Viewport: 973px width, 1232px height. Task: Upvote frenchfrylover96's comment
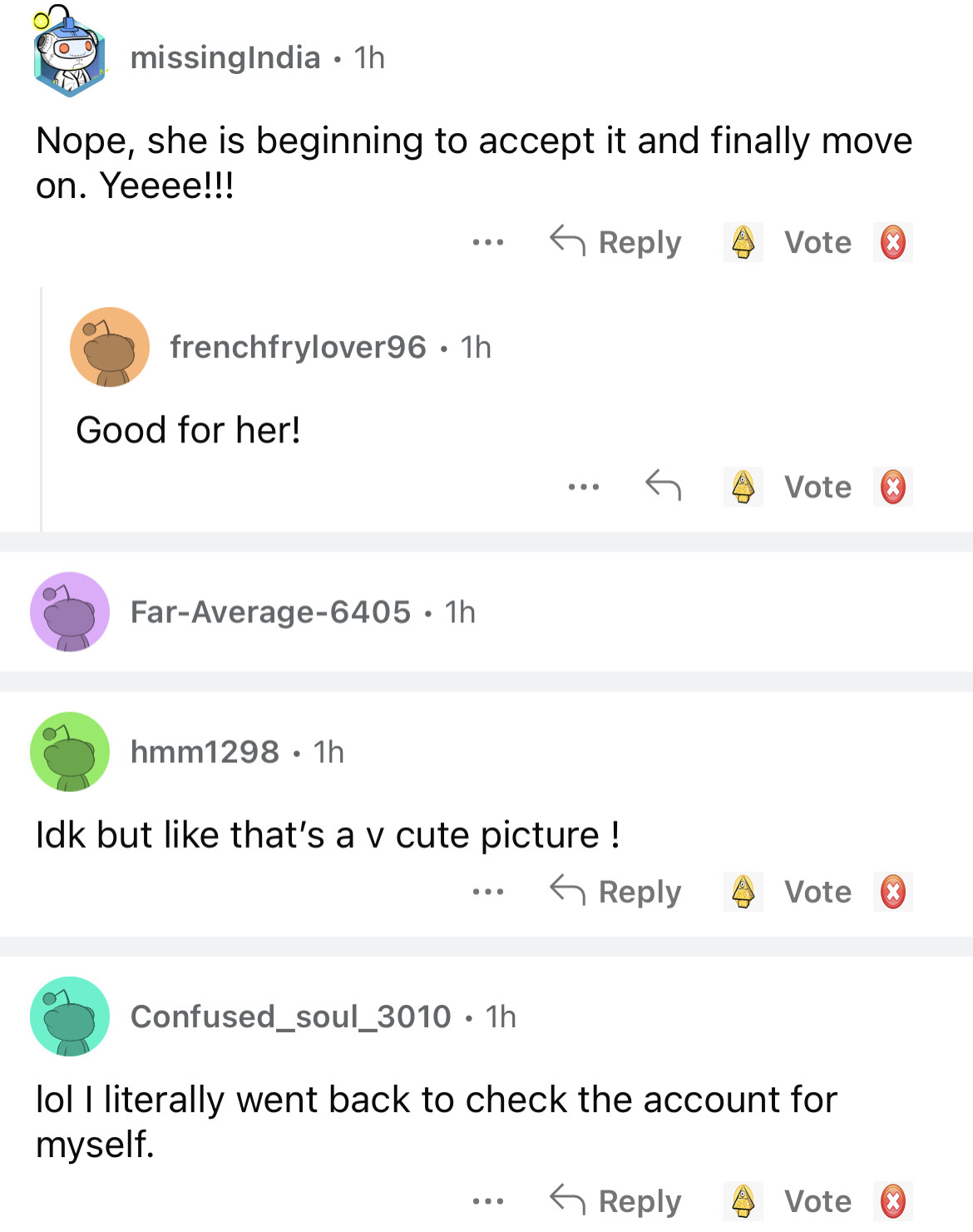pyautogui.click(x=743, y=487)
